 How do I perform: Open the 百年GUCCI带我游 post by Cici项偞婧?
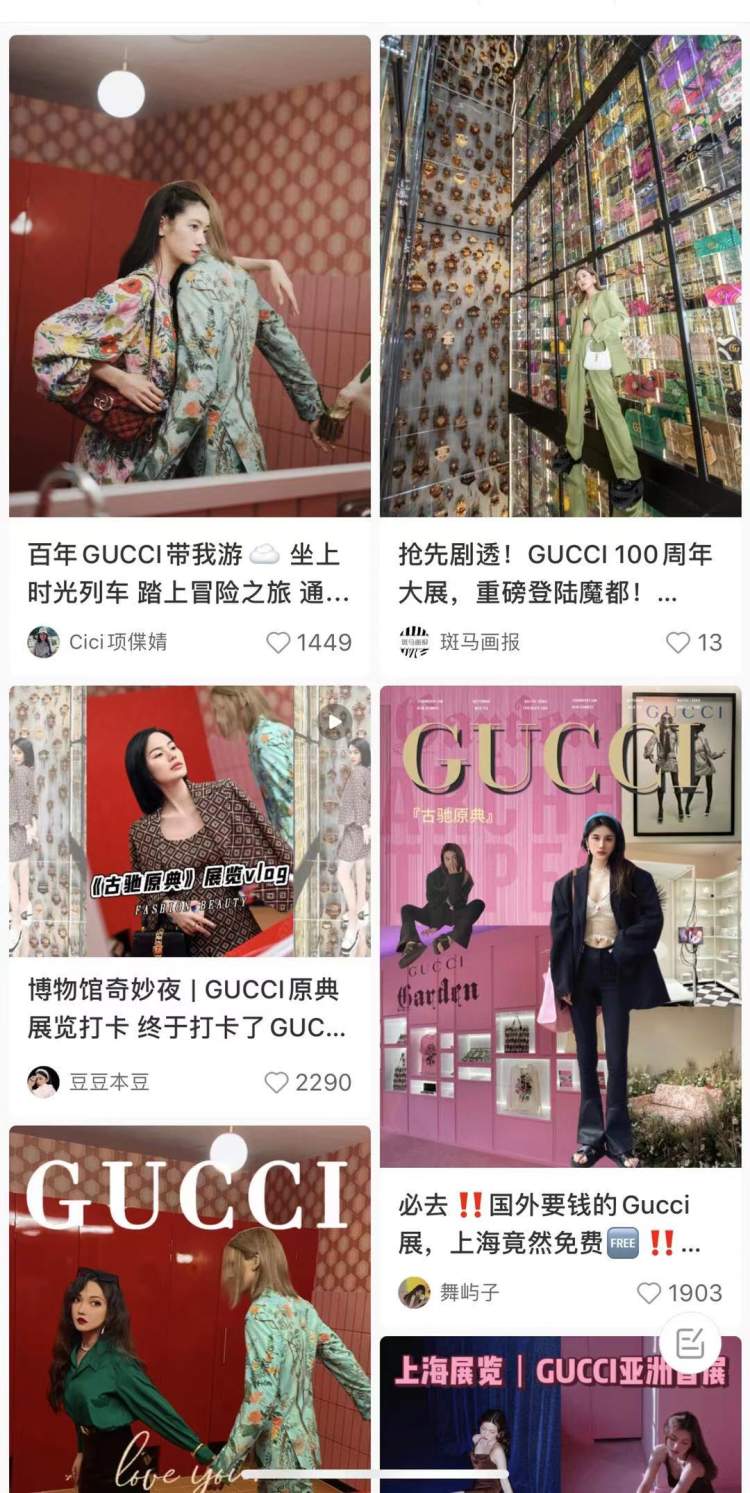(189, 275)
